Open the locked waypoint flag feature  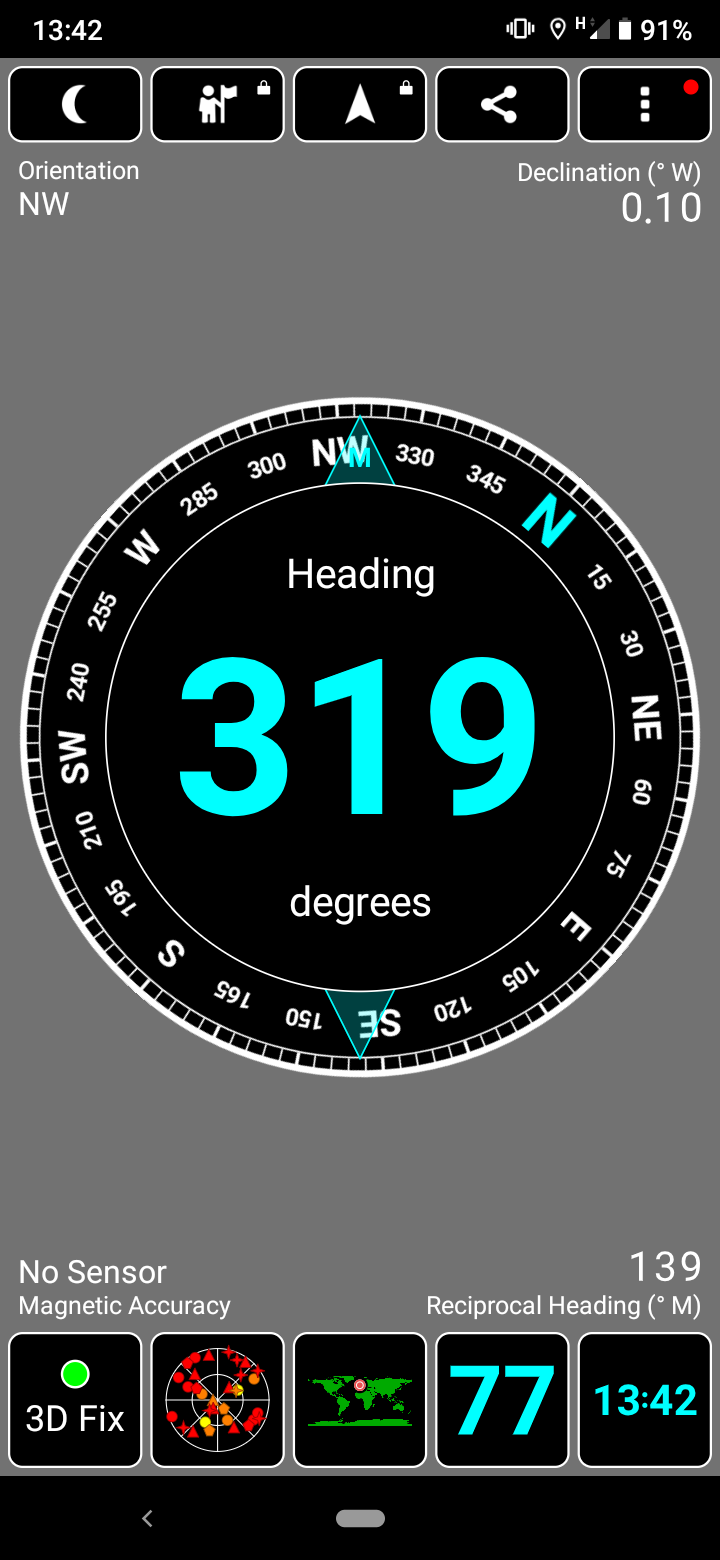click(218, 104)
